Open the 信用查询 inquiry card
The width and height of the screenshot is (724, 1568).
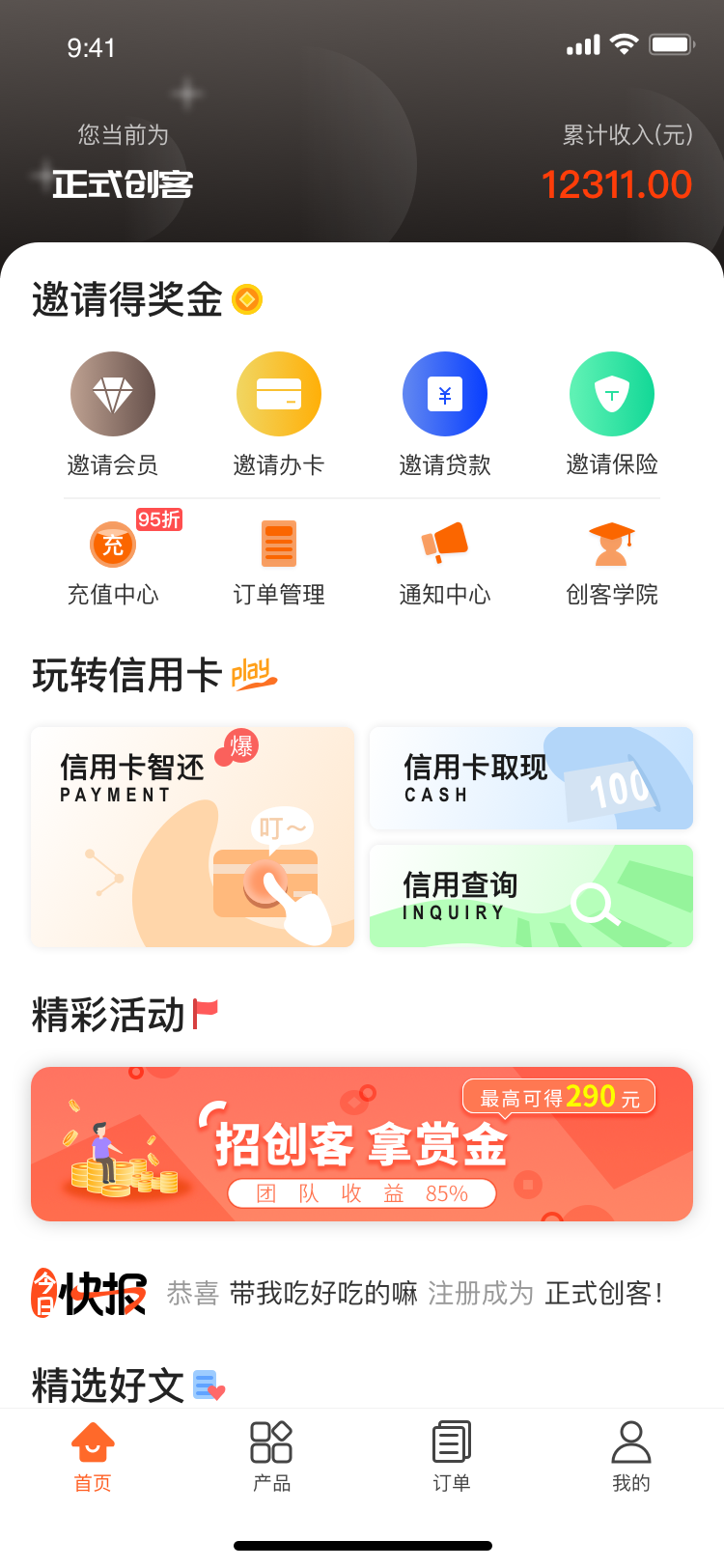[531, 896]
